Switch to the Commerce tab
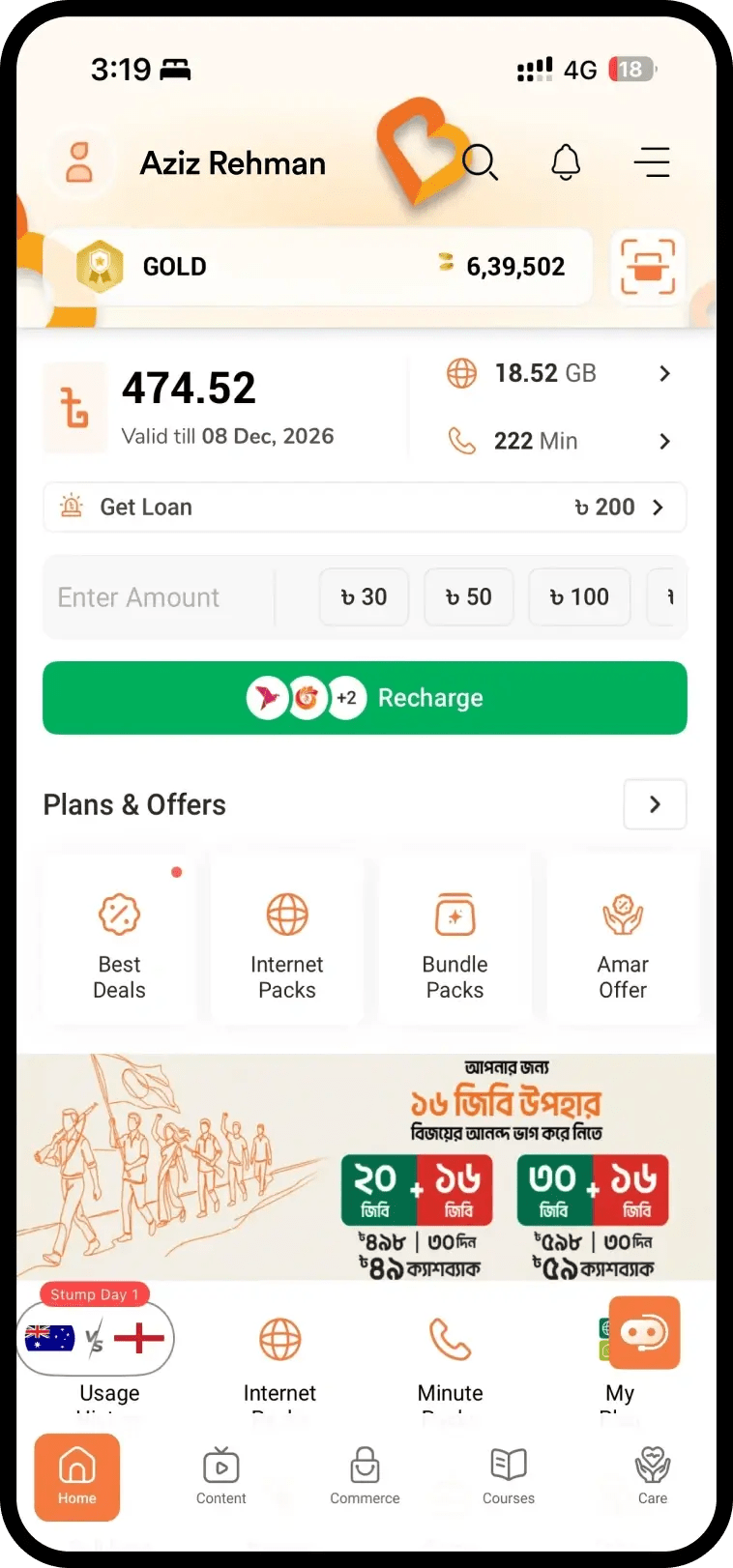The width and height of the screenshot is (733, 1568). [x=365, y=1476]
